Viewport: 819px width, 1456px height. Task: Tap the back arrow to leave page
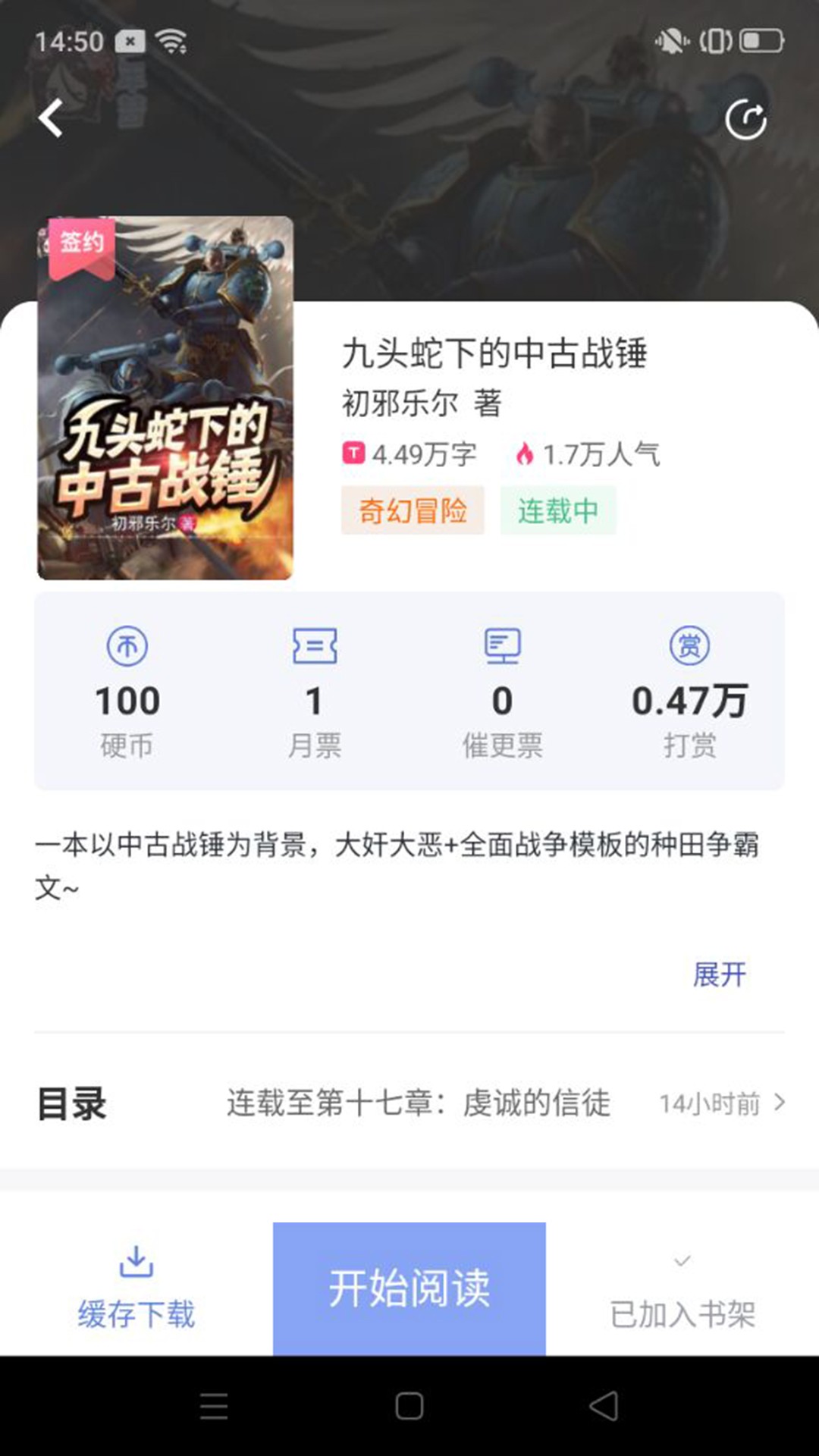(x=51, y=119)
